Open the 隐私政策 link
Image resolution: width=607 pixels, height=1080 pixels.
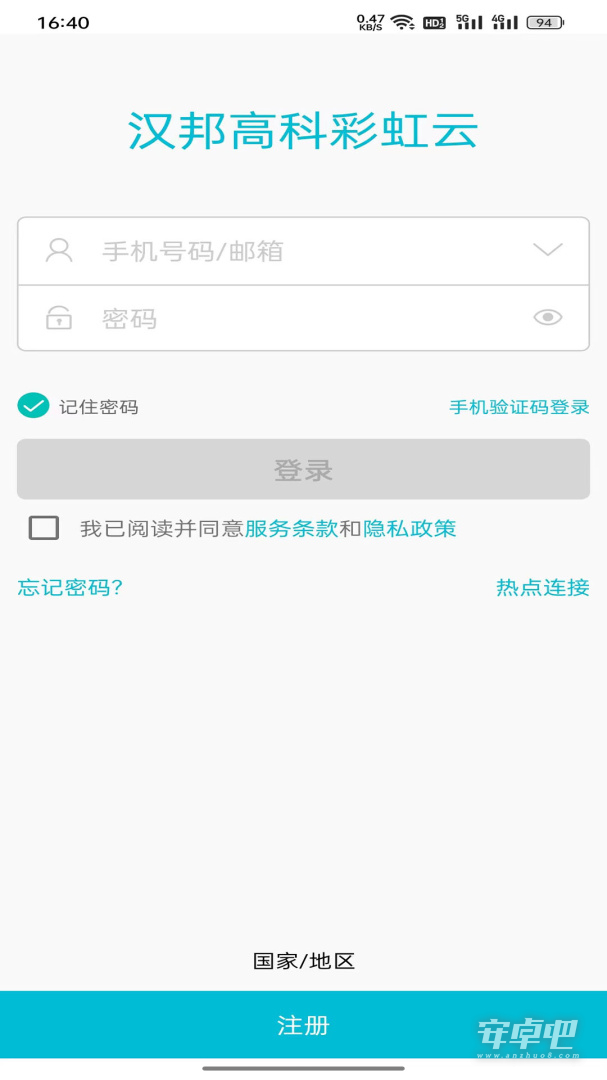[x=410, y=529]
